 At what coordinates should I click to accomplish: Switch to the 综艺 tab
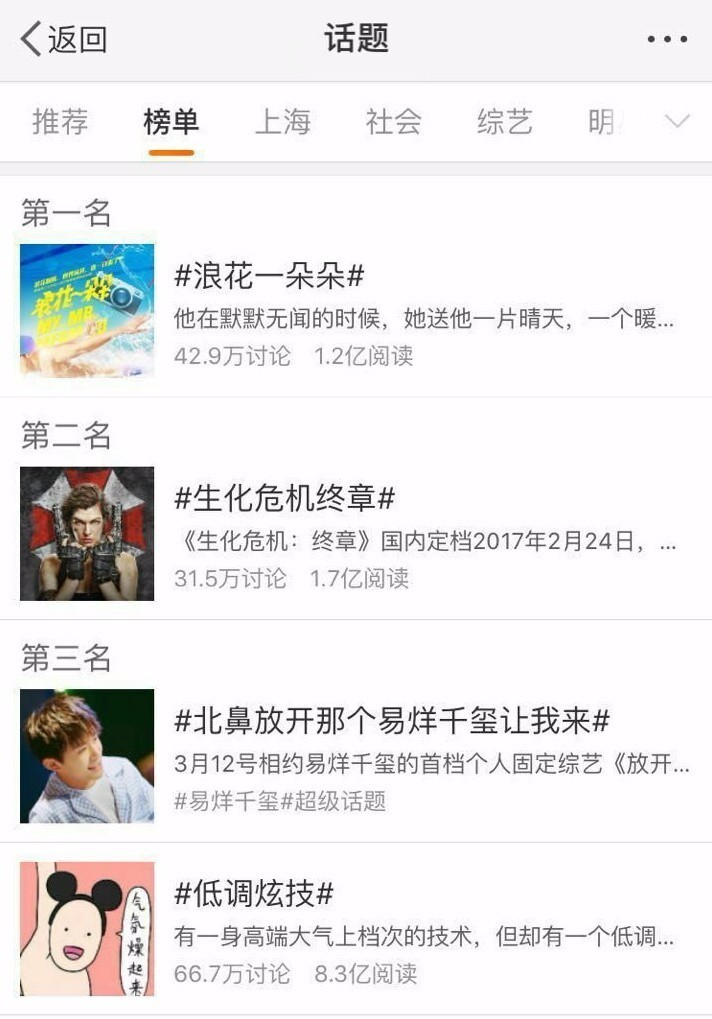tap(504, 122)
